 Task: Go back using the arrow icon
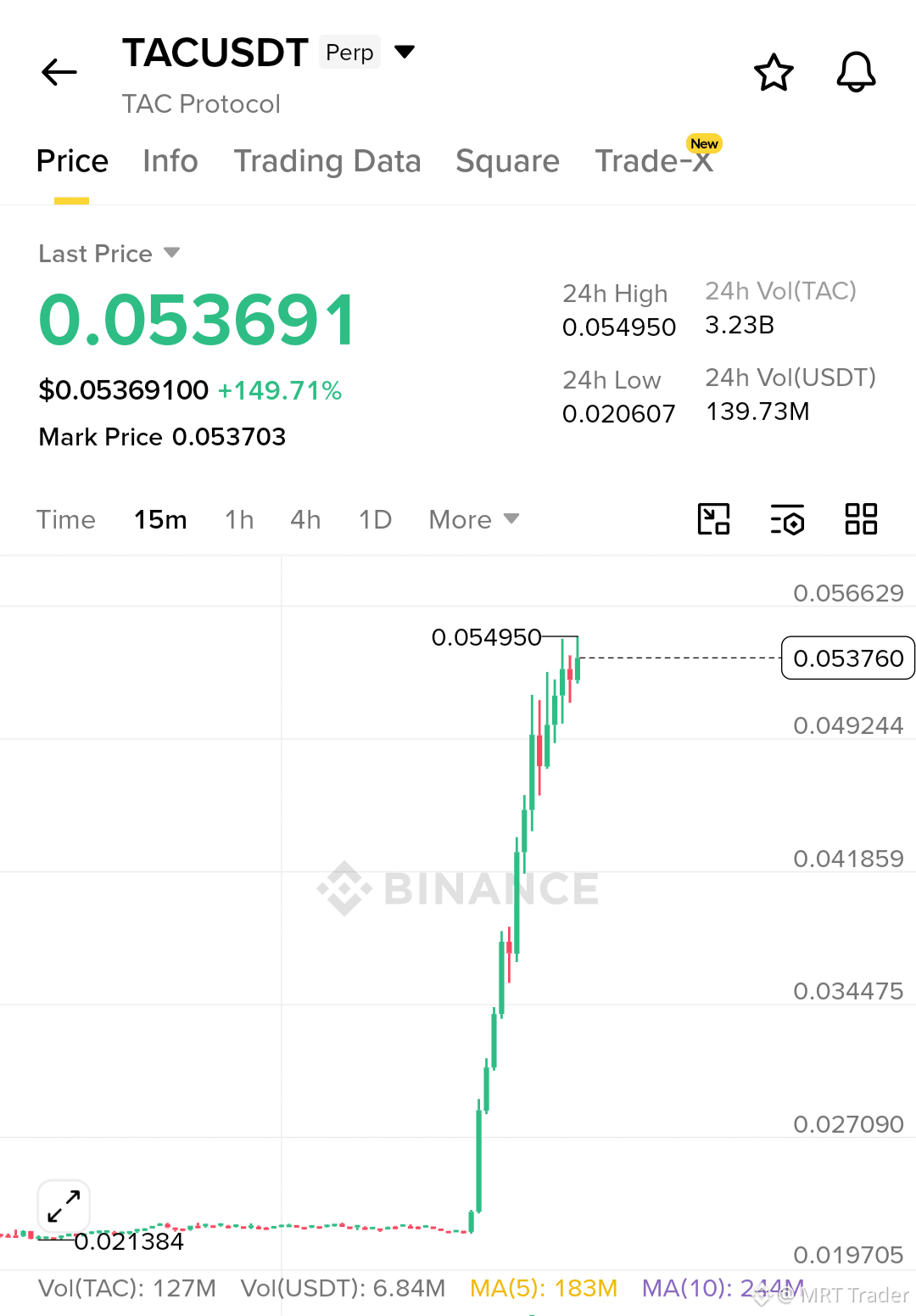click(x=59, y=72)
